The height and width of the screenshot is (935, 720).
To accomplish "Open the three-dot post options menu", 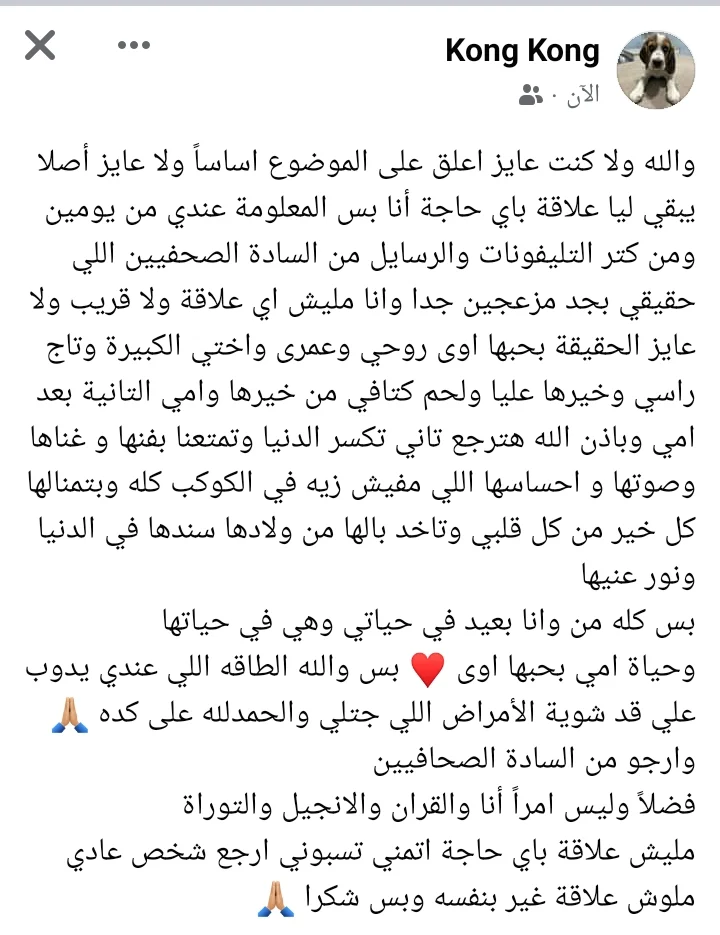I will (x=133, y=45).
